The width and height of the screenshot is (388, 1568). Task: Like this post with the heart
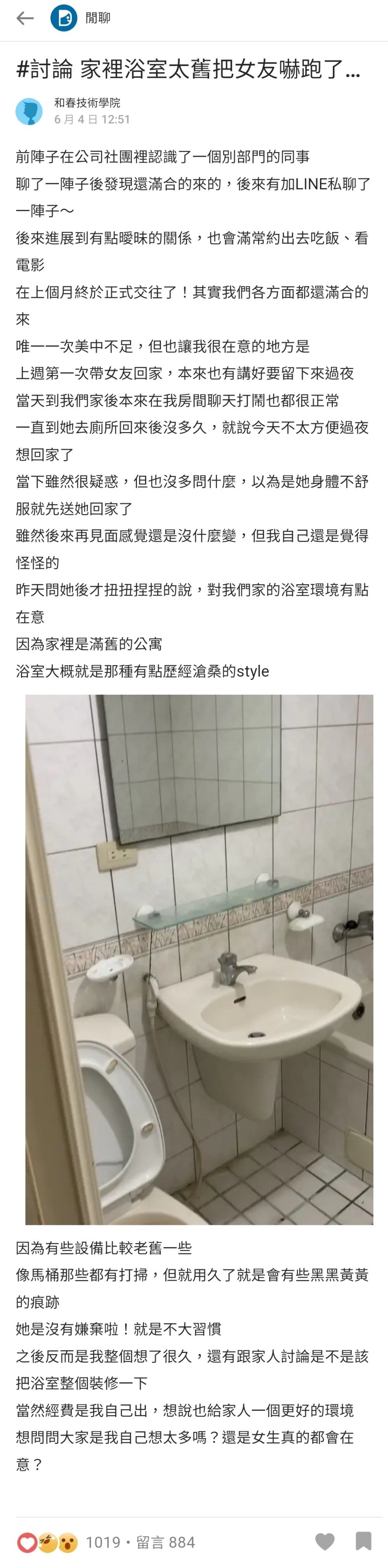pyautogui.click(x=325, y=1542)
